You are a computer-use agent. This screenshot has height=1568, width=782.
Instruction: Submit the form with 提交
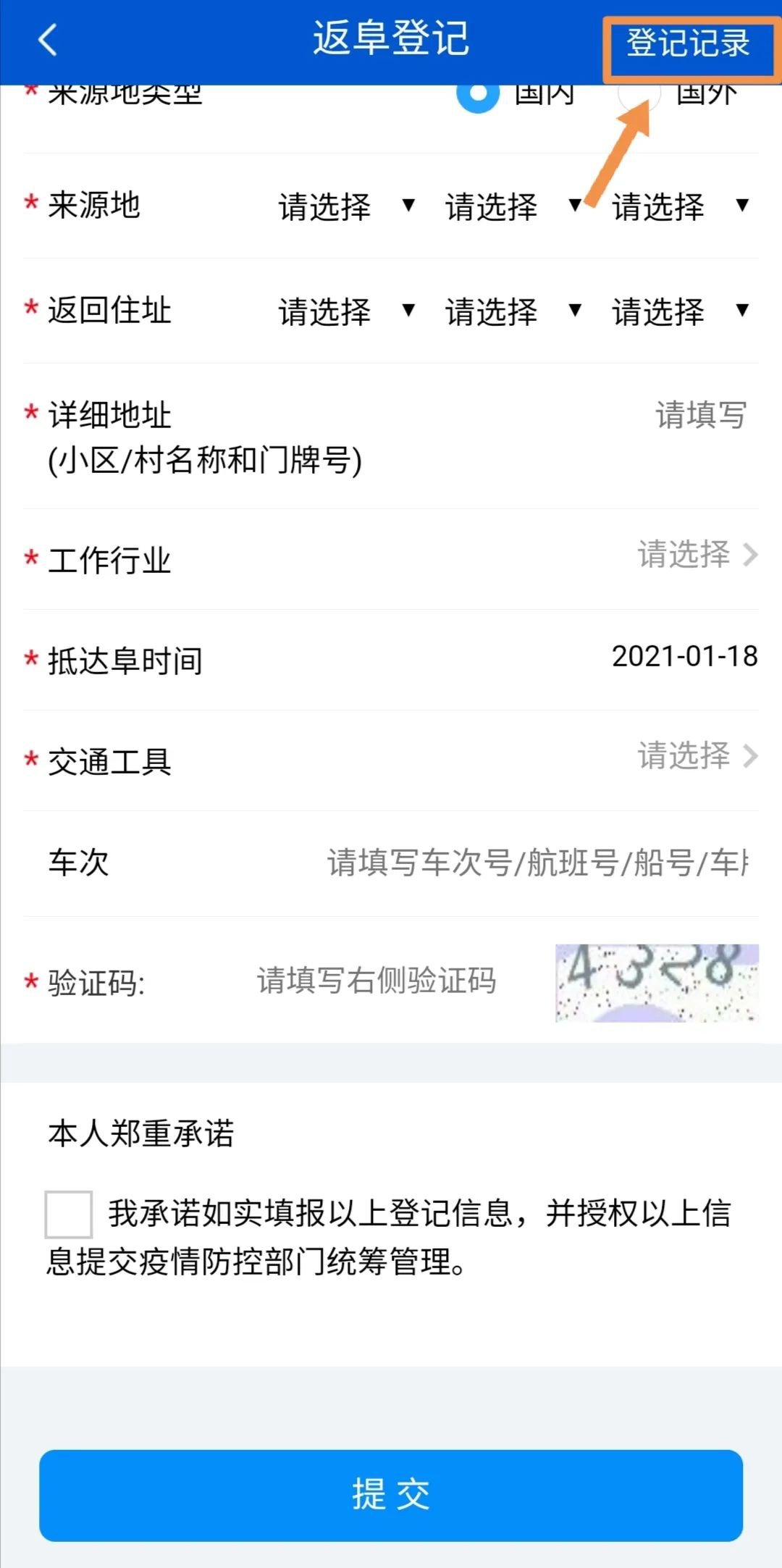(x=391, y=1495)
